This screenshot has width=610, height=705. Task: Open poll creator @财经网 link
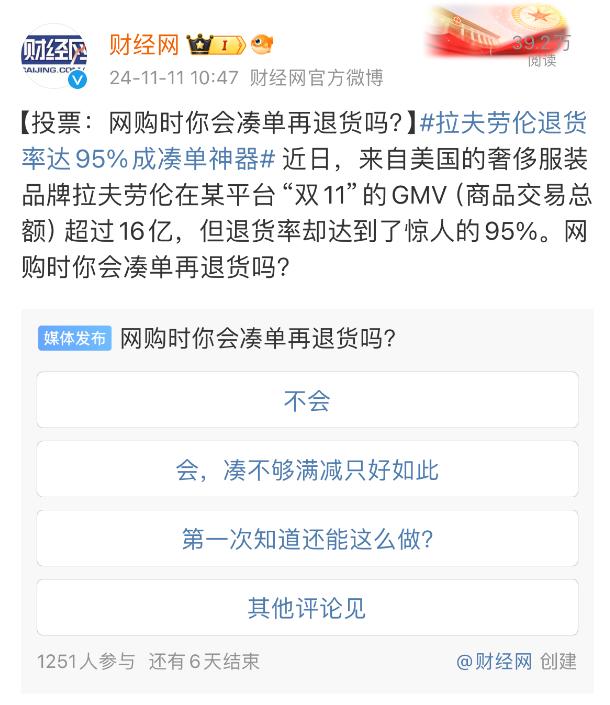coord(494,661)
